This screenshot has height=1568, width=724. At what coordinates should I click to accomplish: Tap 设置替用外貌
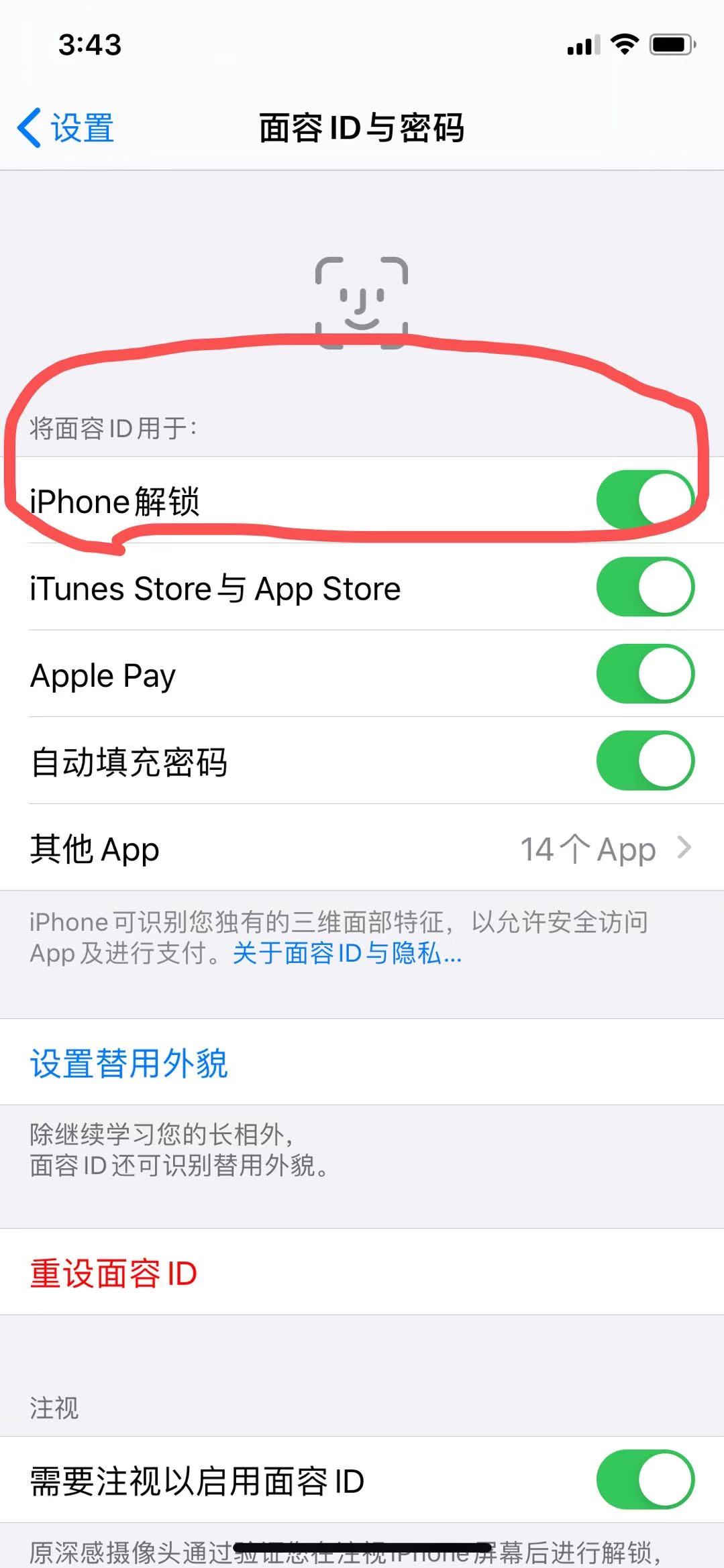129,1063
